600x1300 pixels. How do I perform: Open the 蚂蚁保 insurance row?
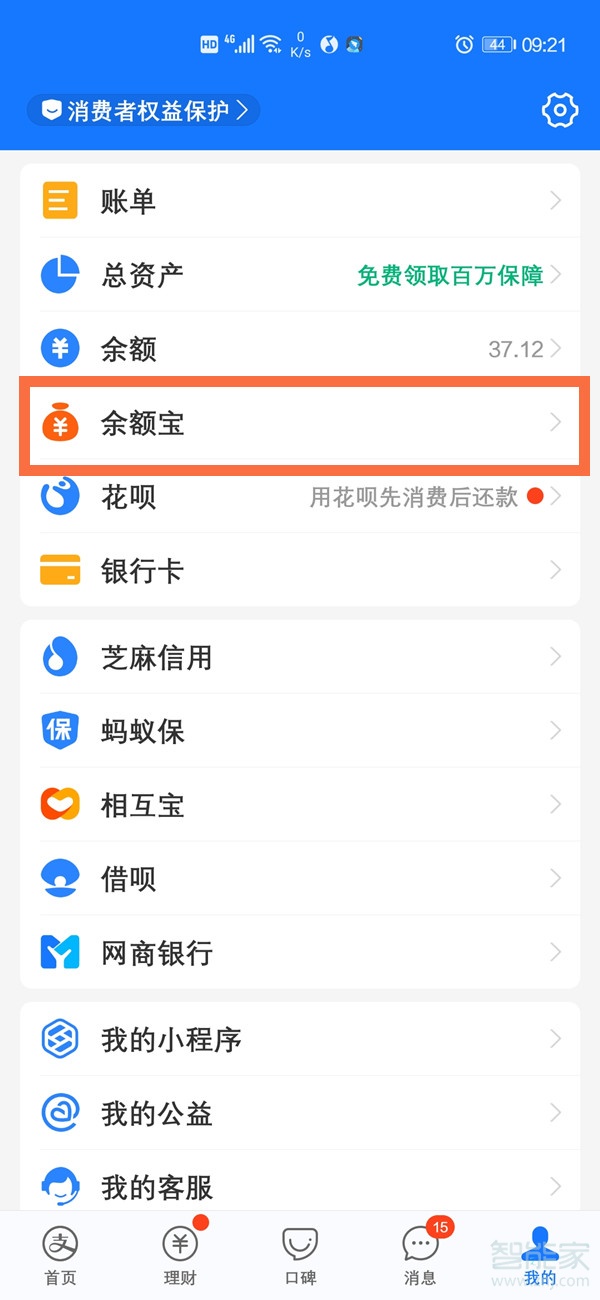point(300,731)
